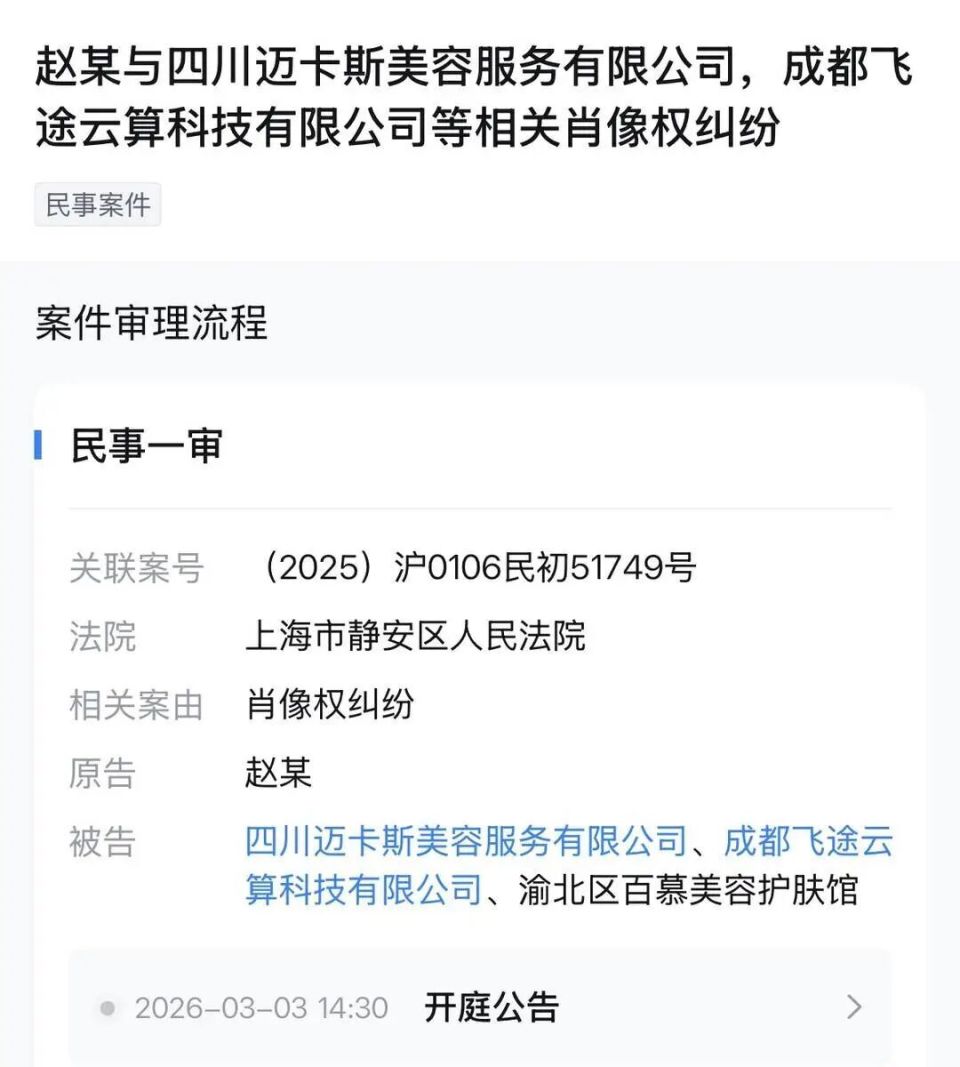Screen dimensions: 960x1067
Task: Click cause of action 肖像权纠纷
Action: point(330,706)
